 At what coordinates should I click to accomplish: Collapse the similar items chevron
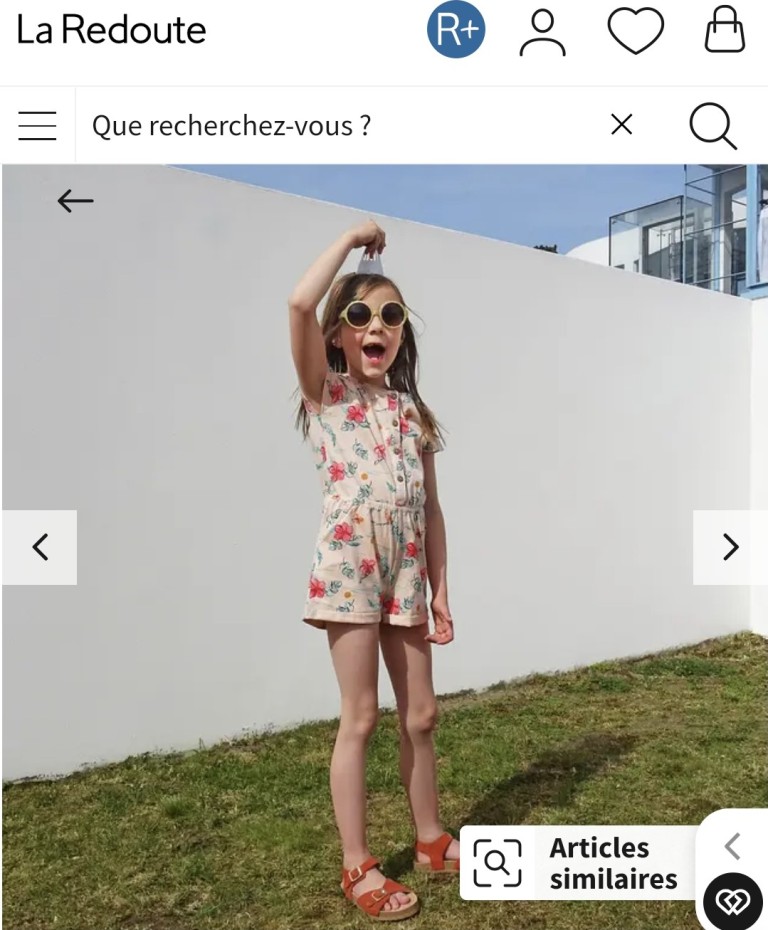coord(732,847)
